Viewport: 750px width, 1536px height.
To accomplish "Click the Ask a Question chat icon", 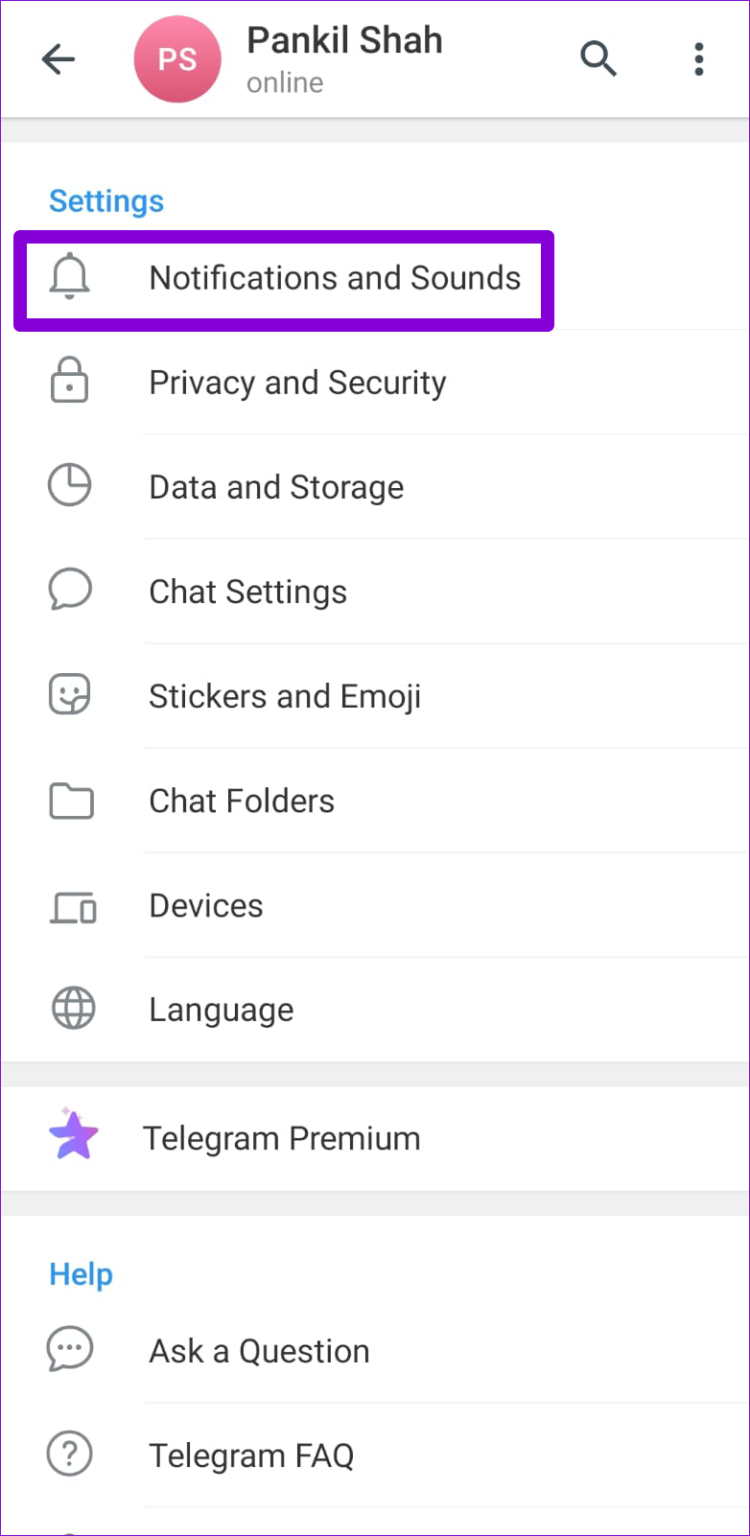I will (x=69, y=1349).
